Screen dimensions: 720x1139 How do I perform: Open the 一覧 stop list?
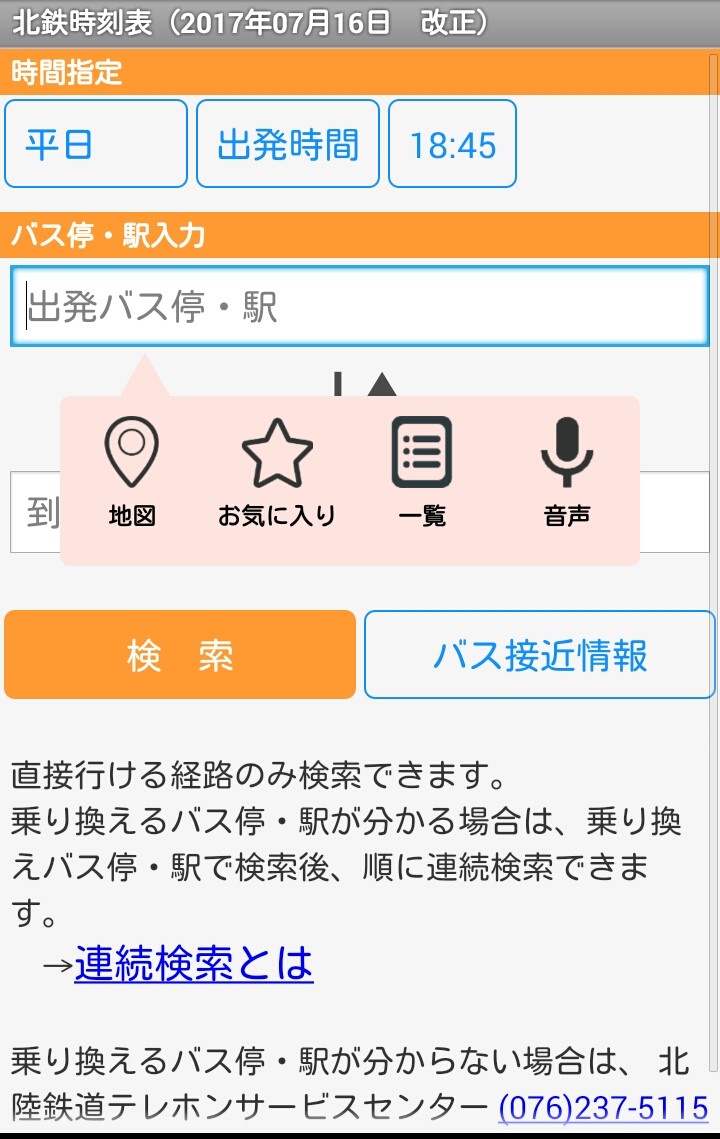(422, 472)
